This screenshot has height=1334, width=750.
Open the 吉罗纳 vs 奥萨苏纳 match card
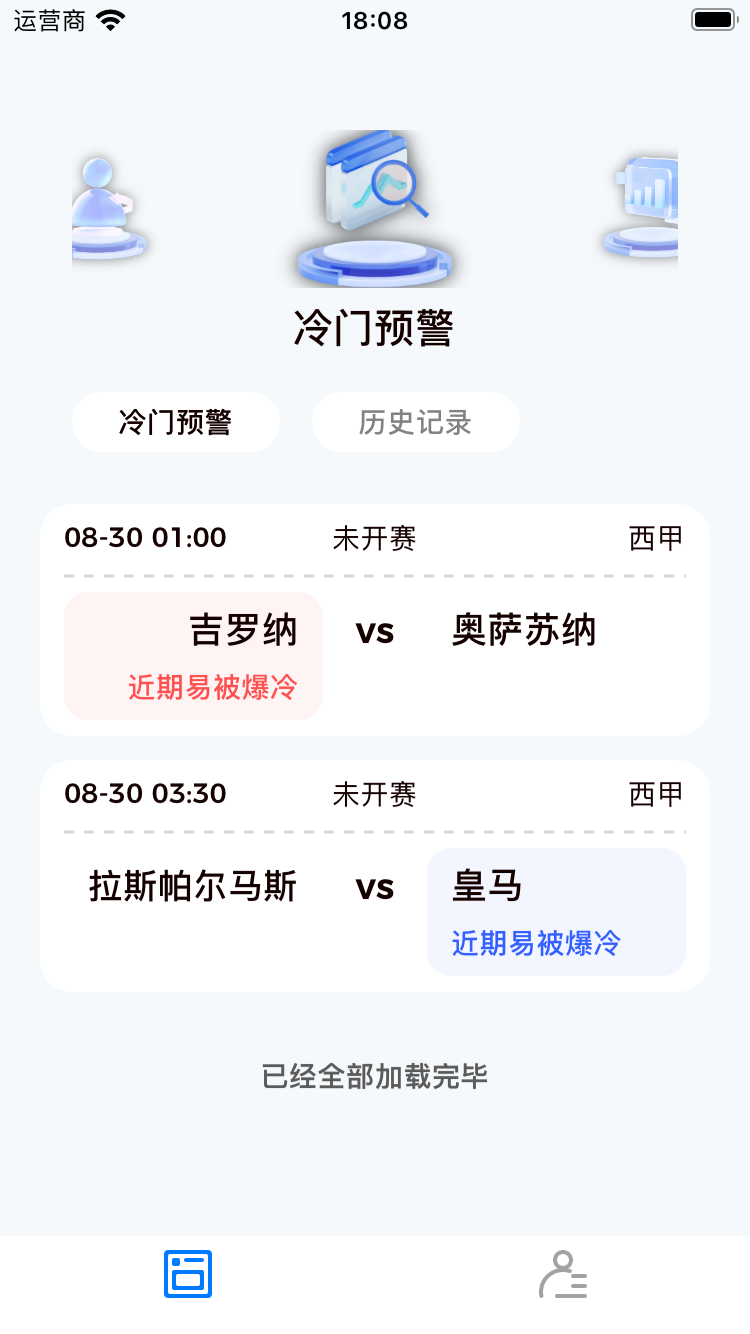[375, 620]
